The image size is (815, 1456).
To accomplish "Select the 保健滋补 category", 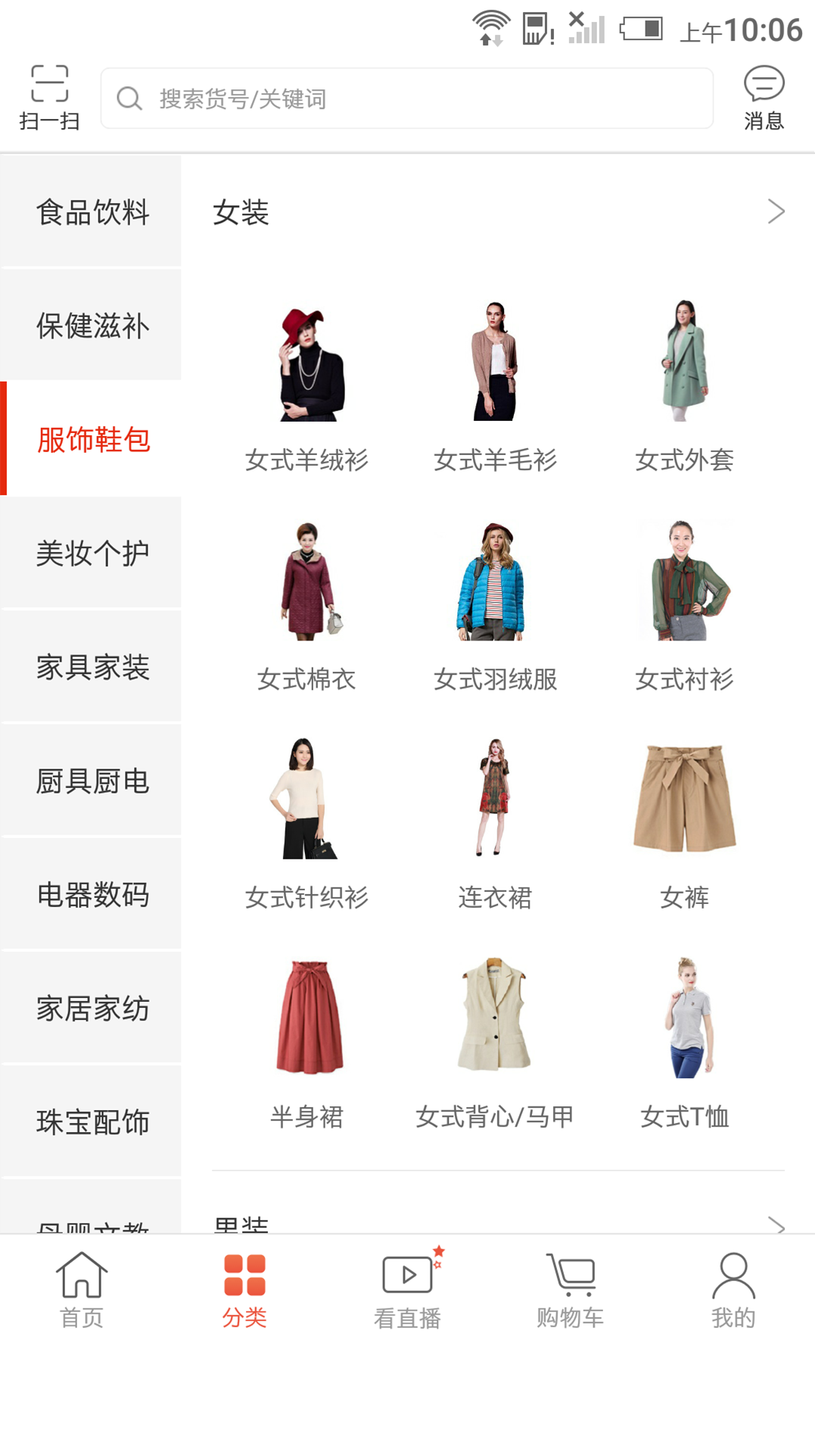I will pyautogui.click(x=92, y=326).
